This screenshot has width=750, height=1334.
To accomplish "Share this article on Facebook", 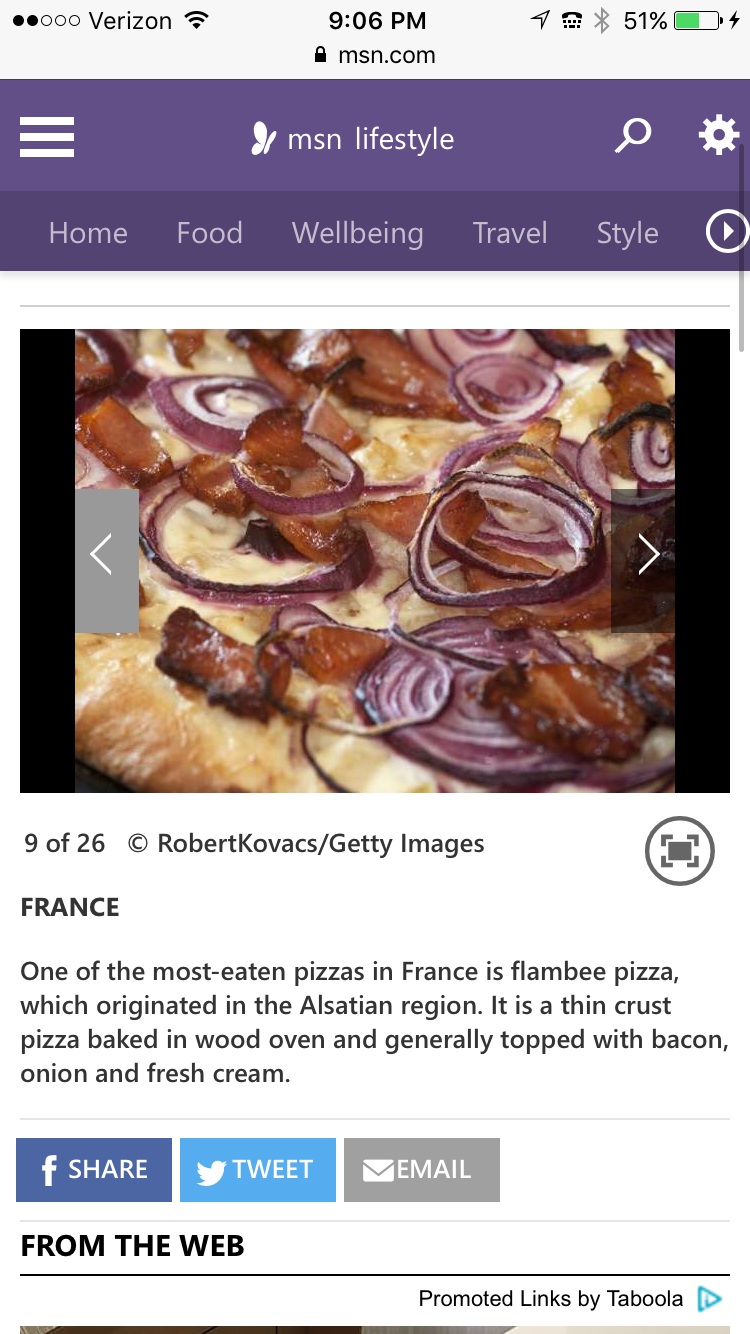I will 94,1169.
